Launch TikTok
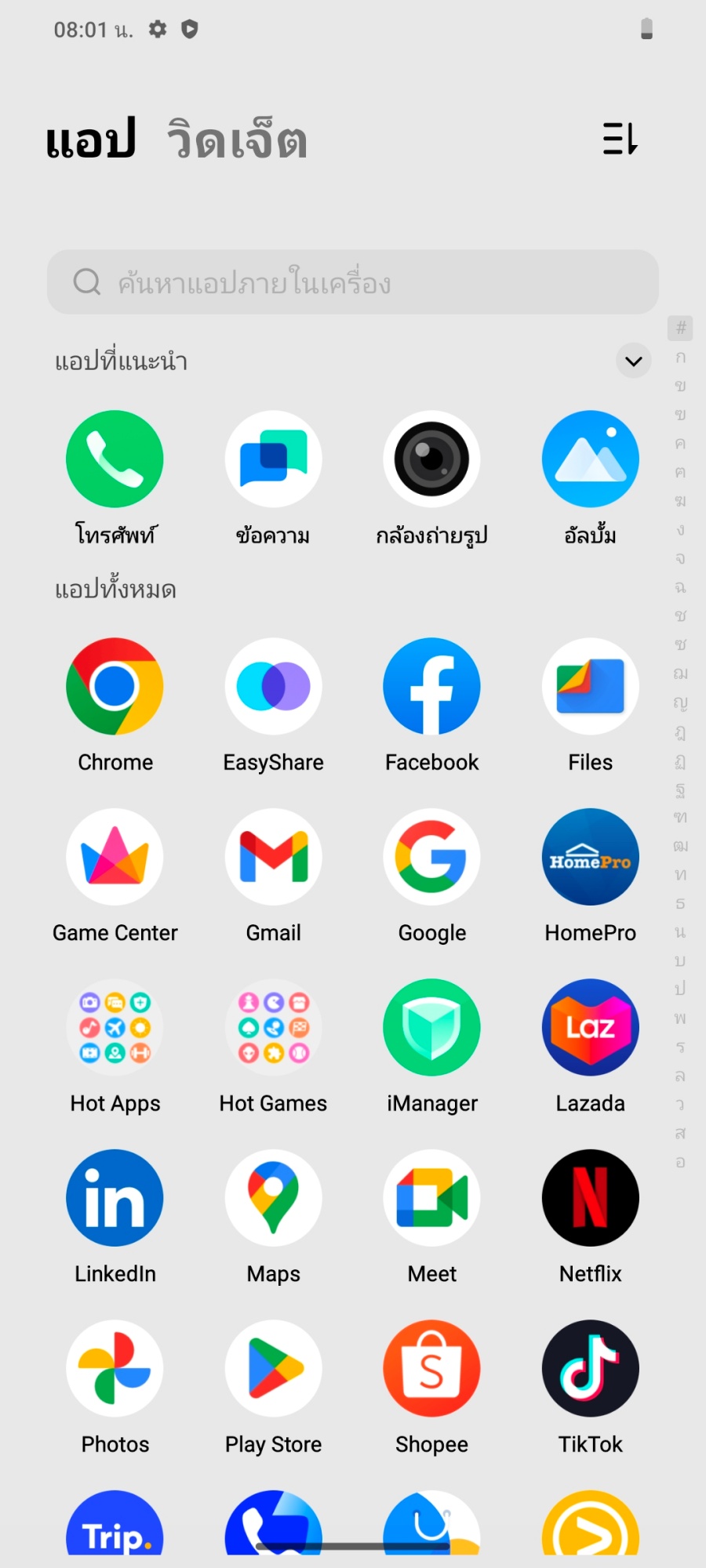This screenshot has height=1568, width=706. coord(590,1369)
